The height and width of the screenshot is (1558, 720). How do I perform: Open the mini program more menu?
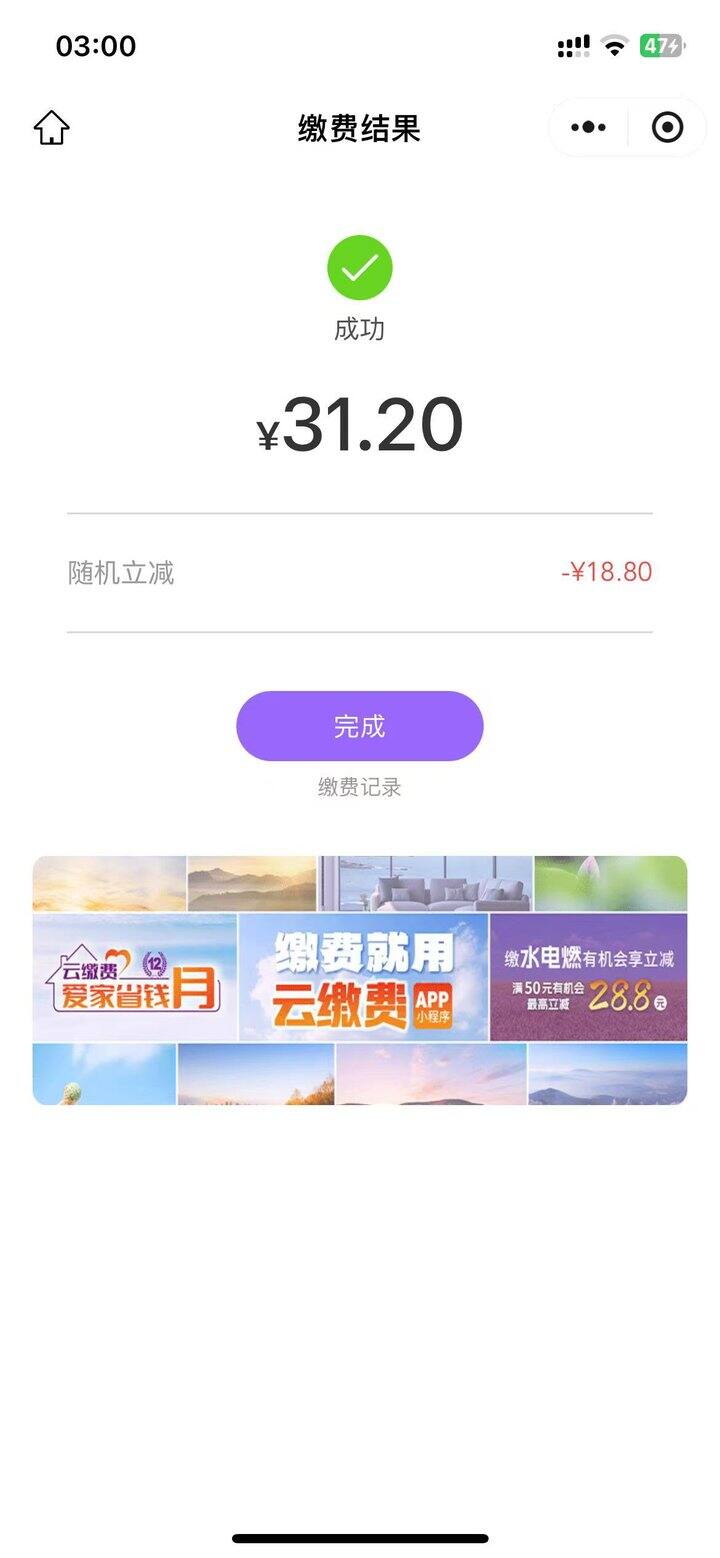pyautogui.click(x=588, y=127)
